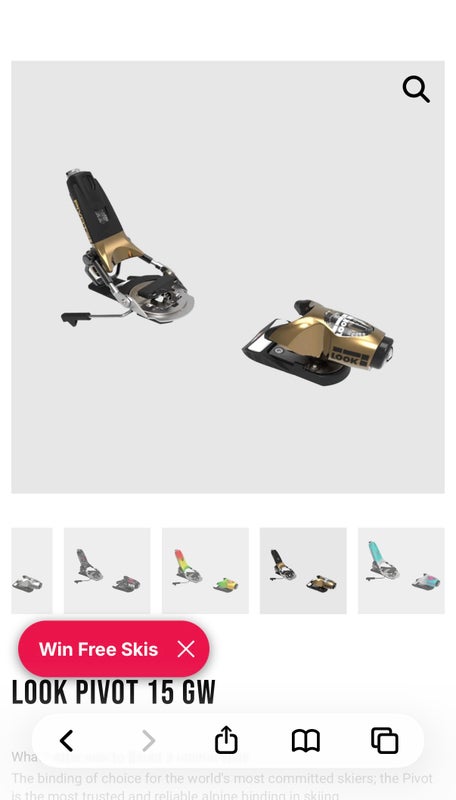Share this page from the browser

[x=226, y=740]
